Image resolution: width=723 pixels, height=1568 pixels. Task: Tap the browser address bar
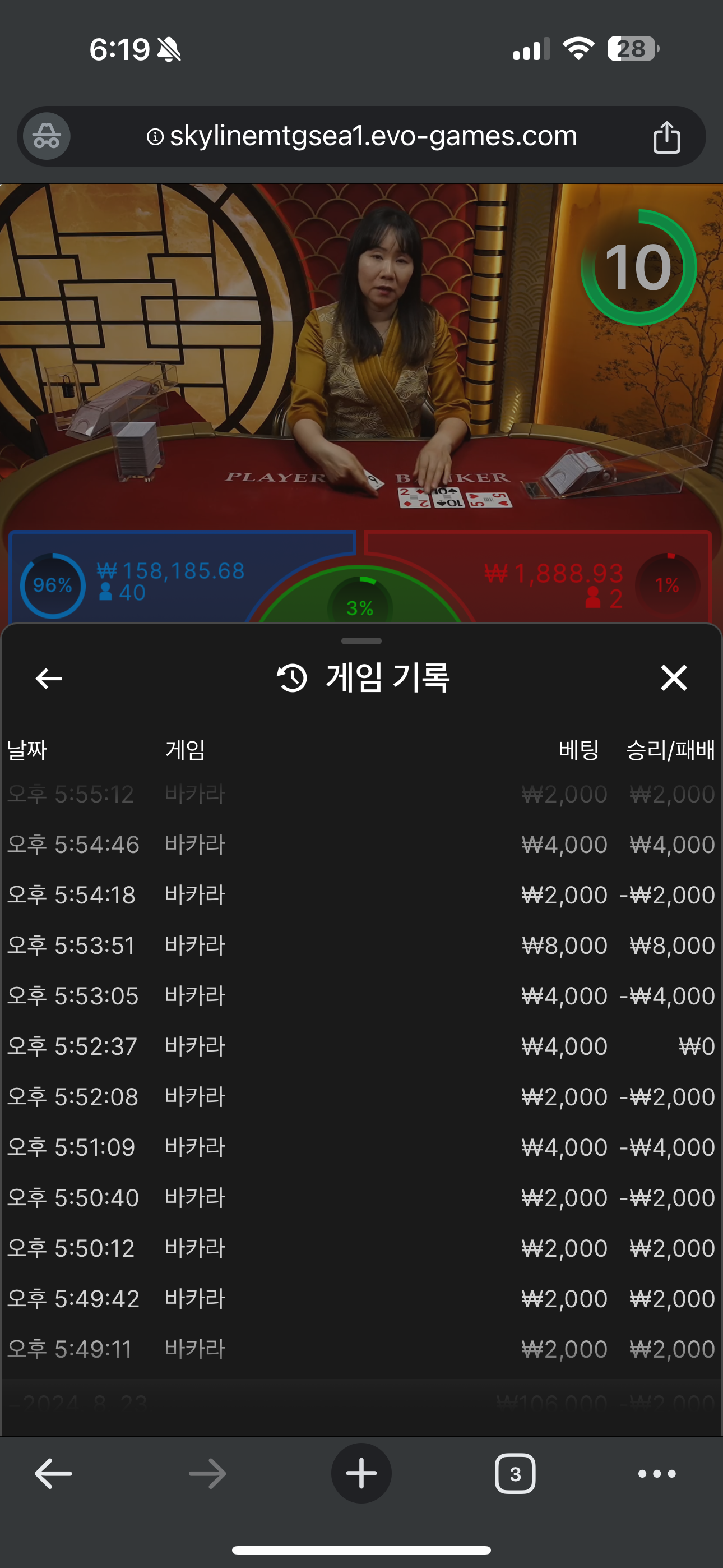[x=361, y=136]
